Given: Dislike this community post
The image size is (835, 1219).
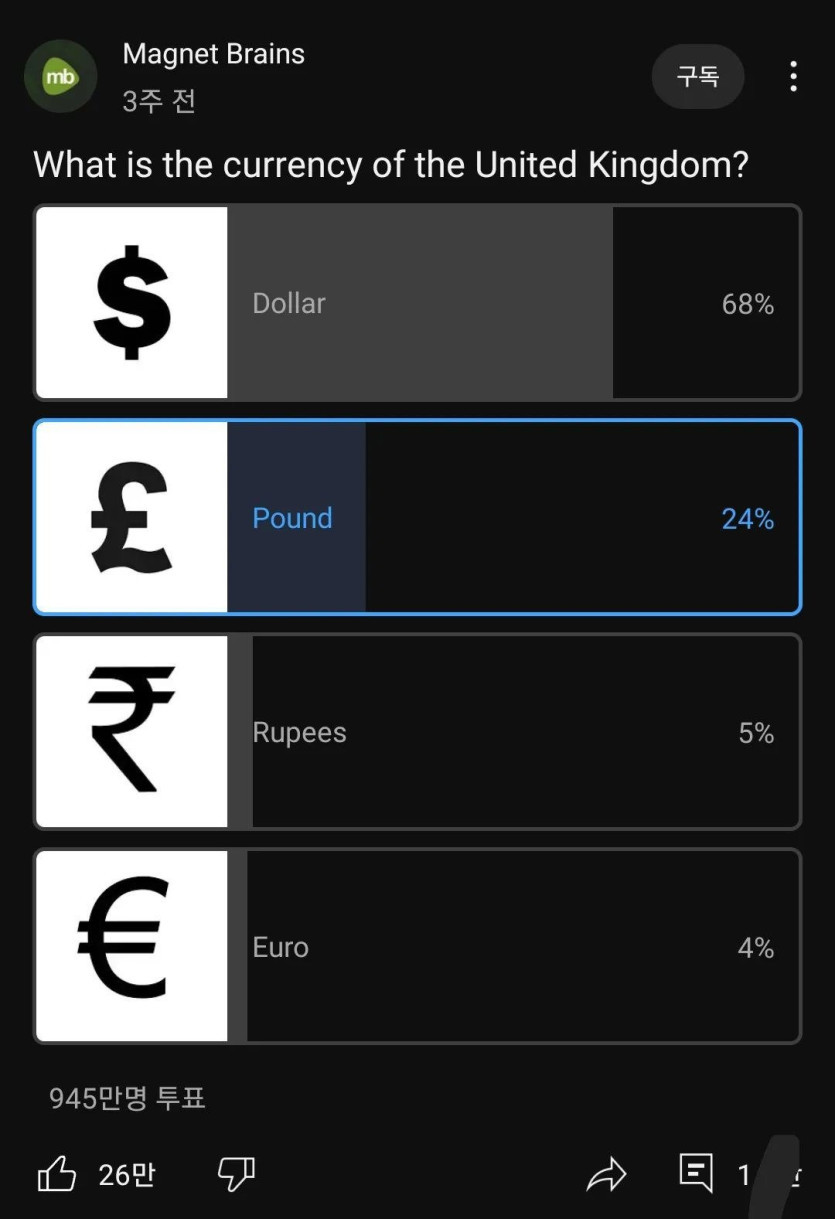Looking at the screenshot, I should pos(236,1174).
